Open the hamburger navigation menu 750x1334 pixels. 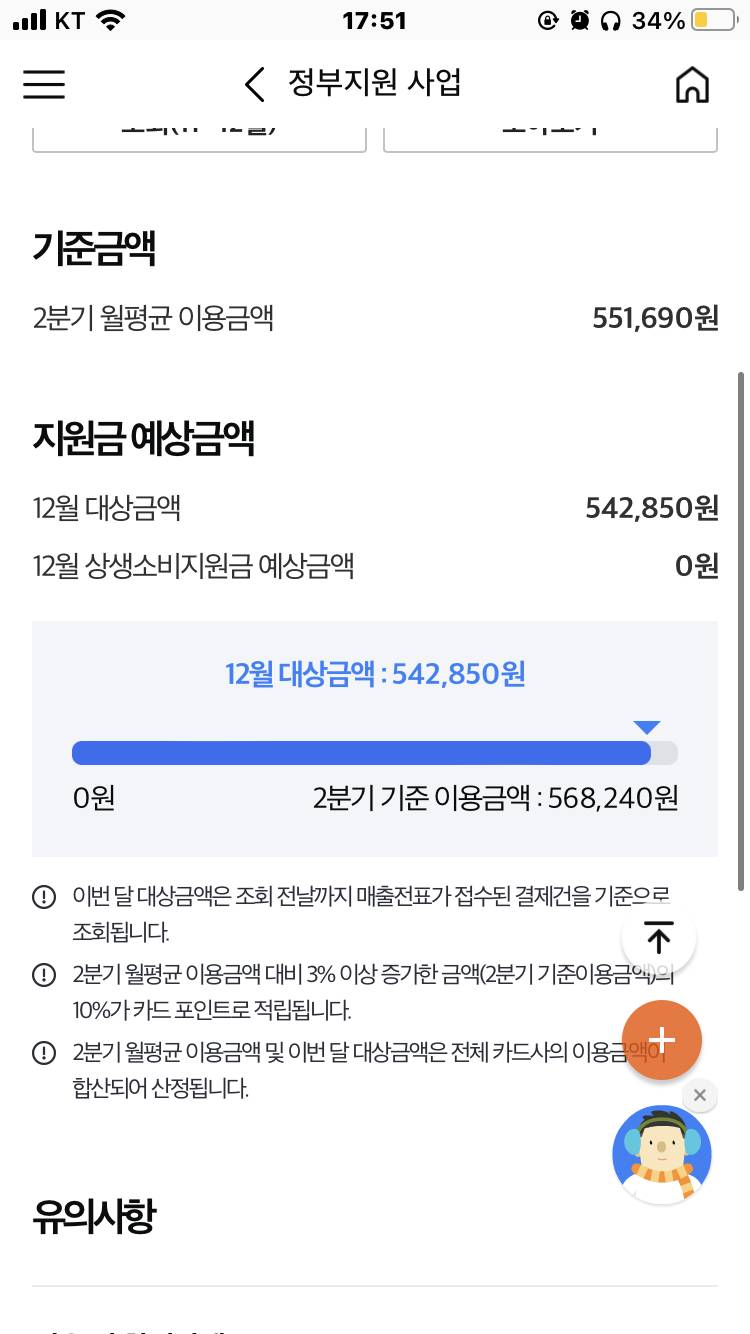coord(43,85)
